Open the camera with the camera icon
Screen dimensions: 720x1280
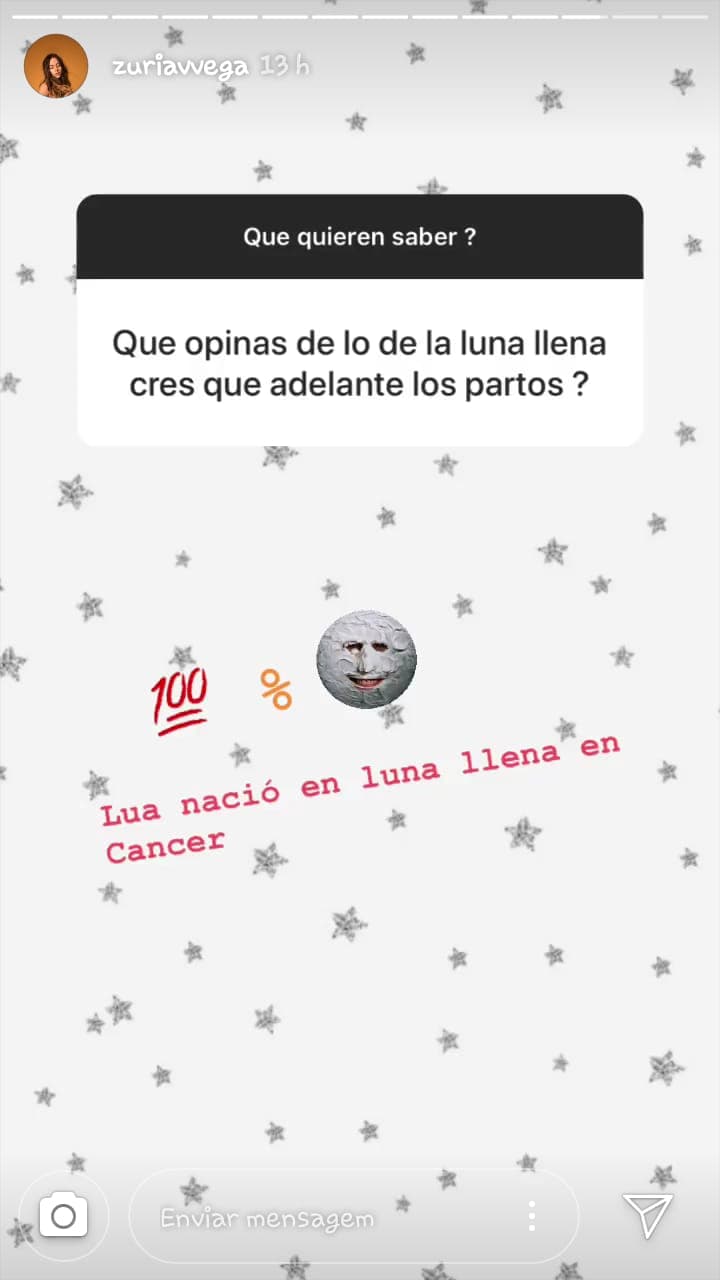tap(63, 1216)
